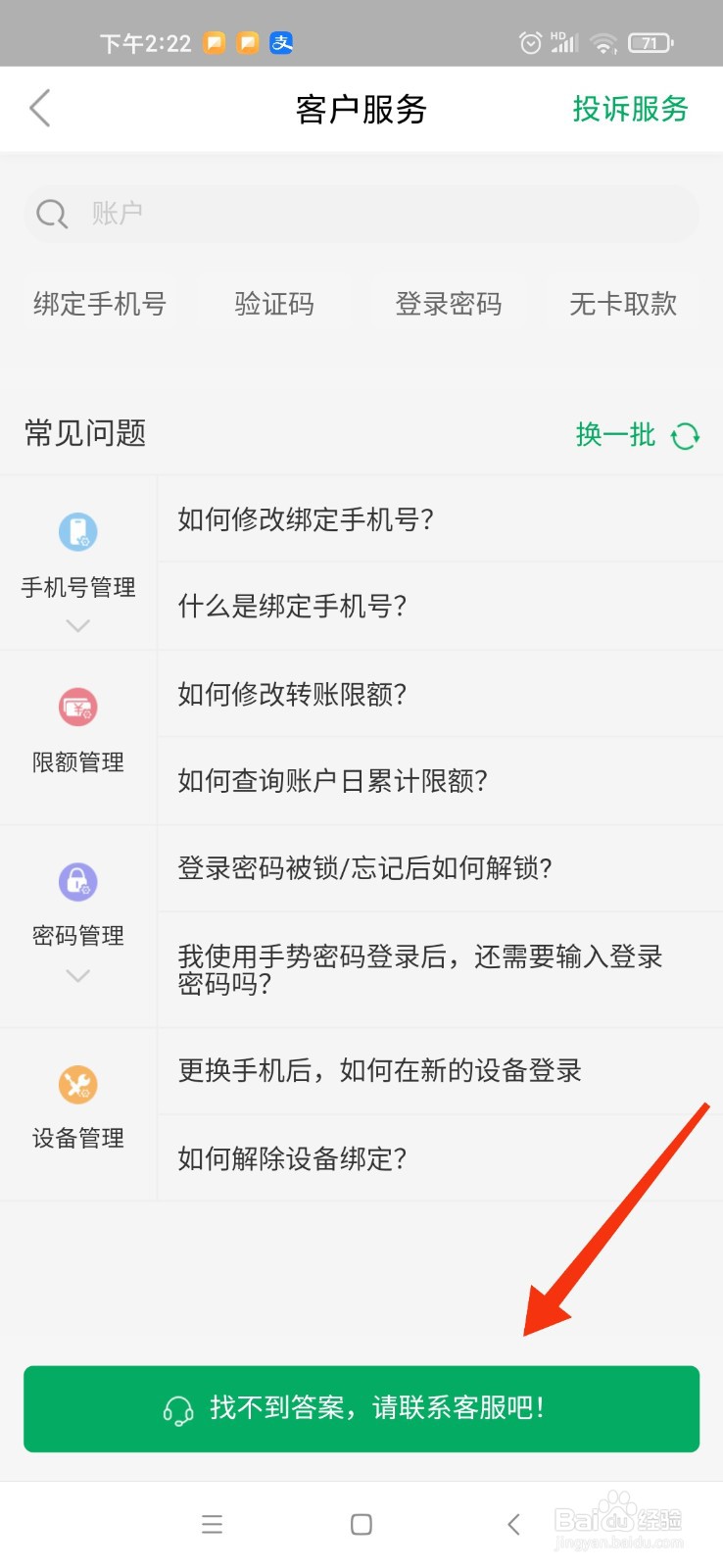Click the headset icon on the green button

[181, 1408]
